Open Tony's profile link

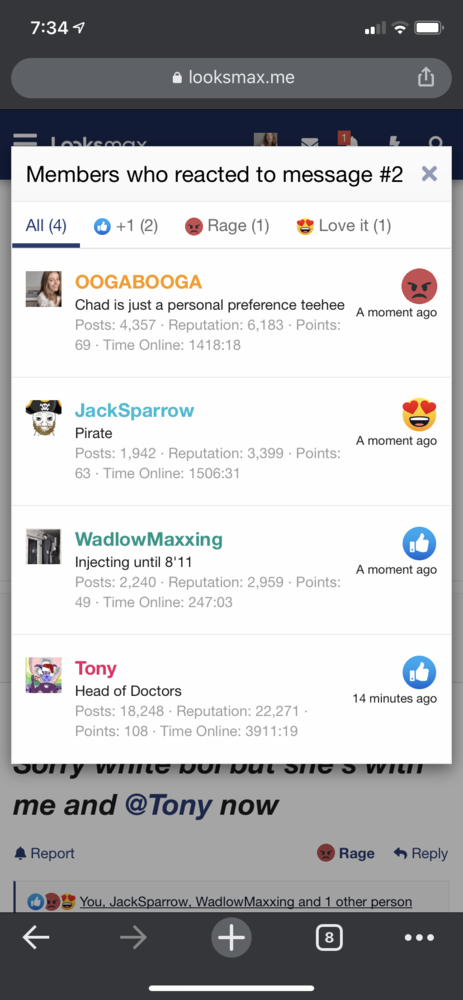(96, 668)
